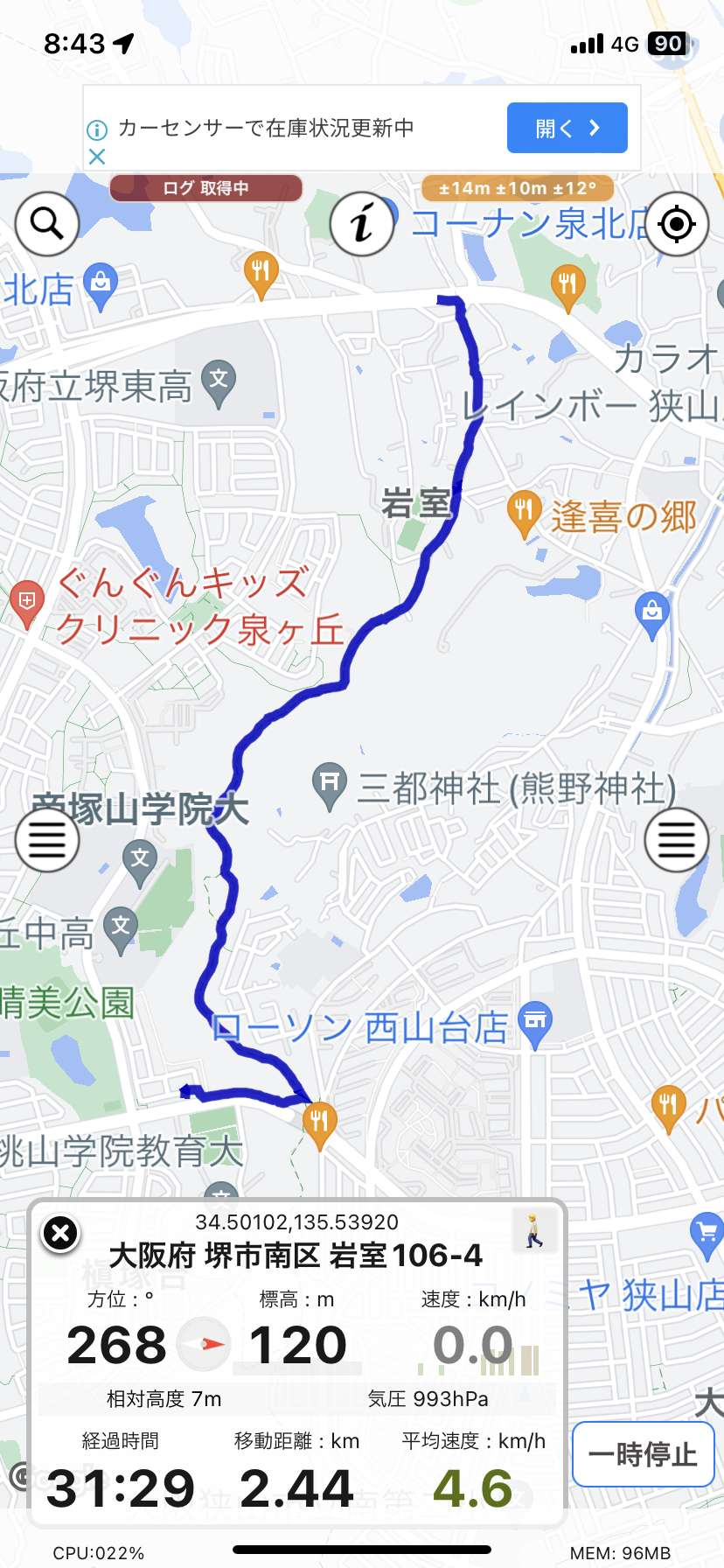Select the 逢喜の郷 restaurant pin
The width and height of the screenshot is (724, 1568).
tap(524, 514)
